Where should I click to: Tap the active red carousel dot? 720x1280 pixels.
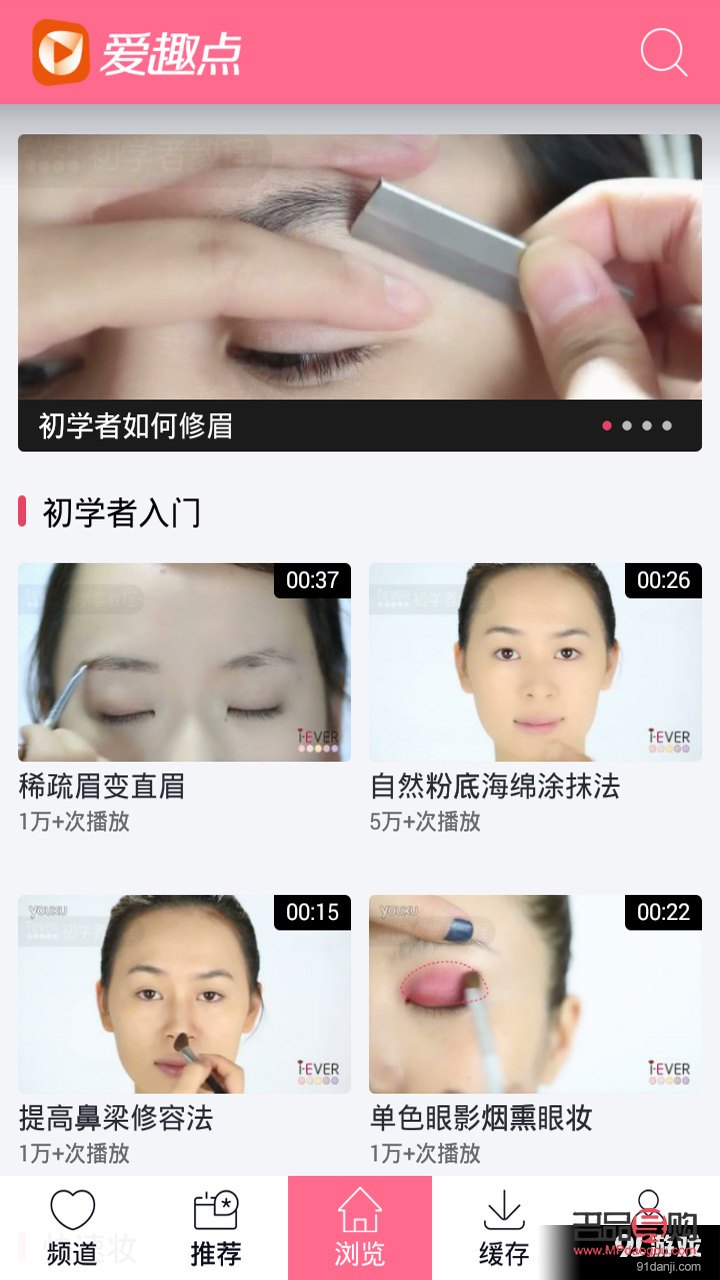point(607,425)
